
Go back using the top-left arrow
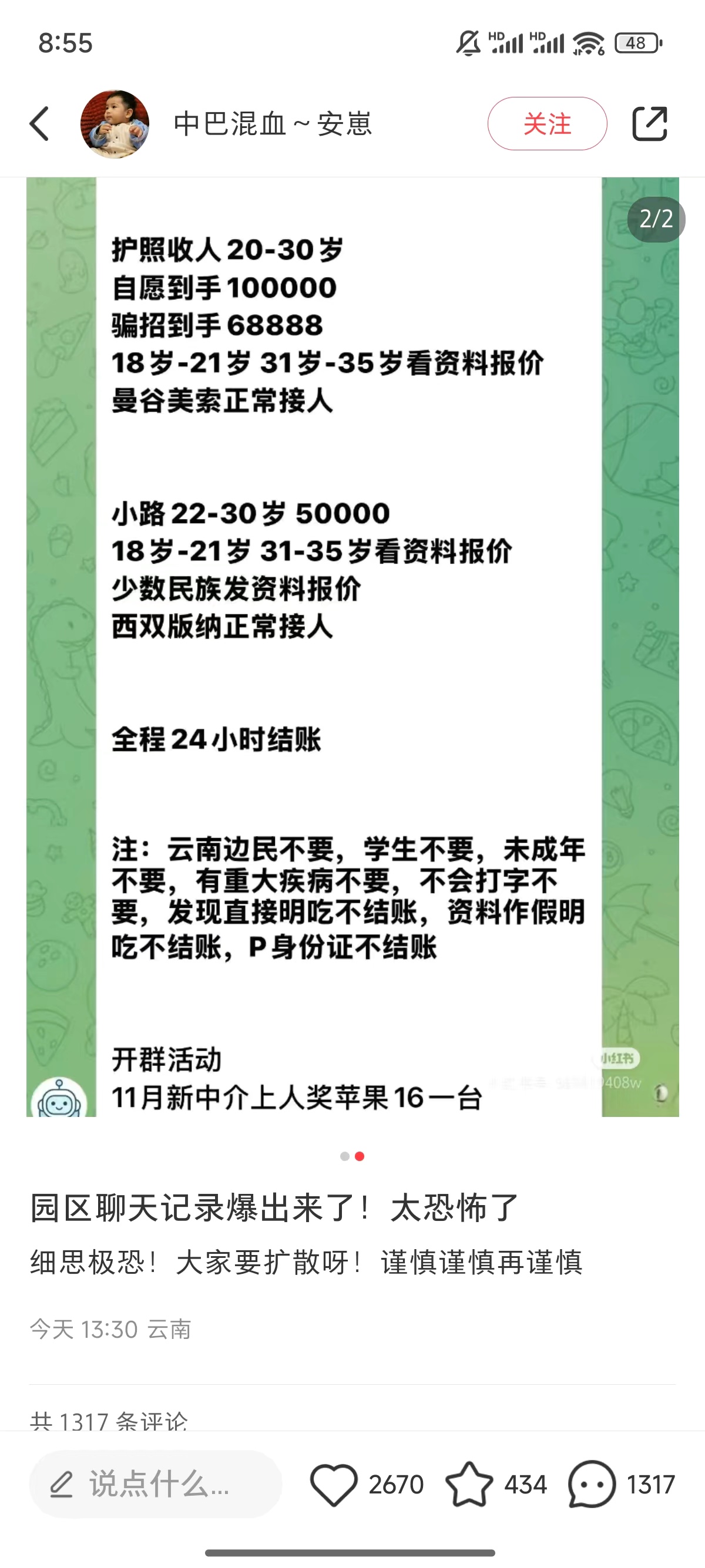(39, 123)
